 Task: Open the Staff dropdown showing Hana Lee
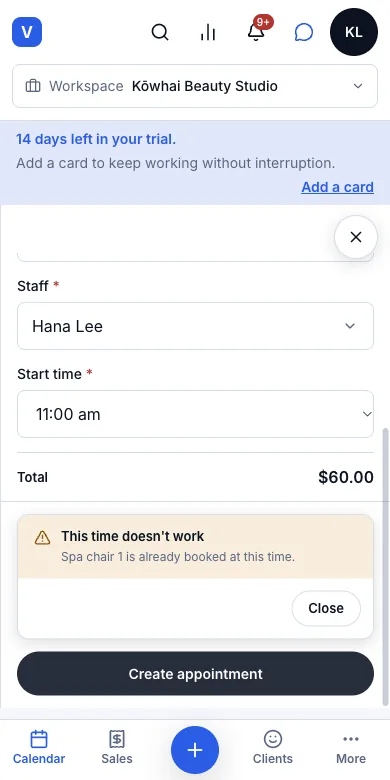pyautogui.click(x=195, y=326)
